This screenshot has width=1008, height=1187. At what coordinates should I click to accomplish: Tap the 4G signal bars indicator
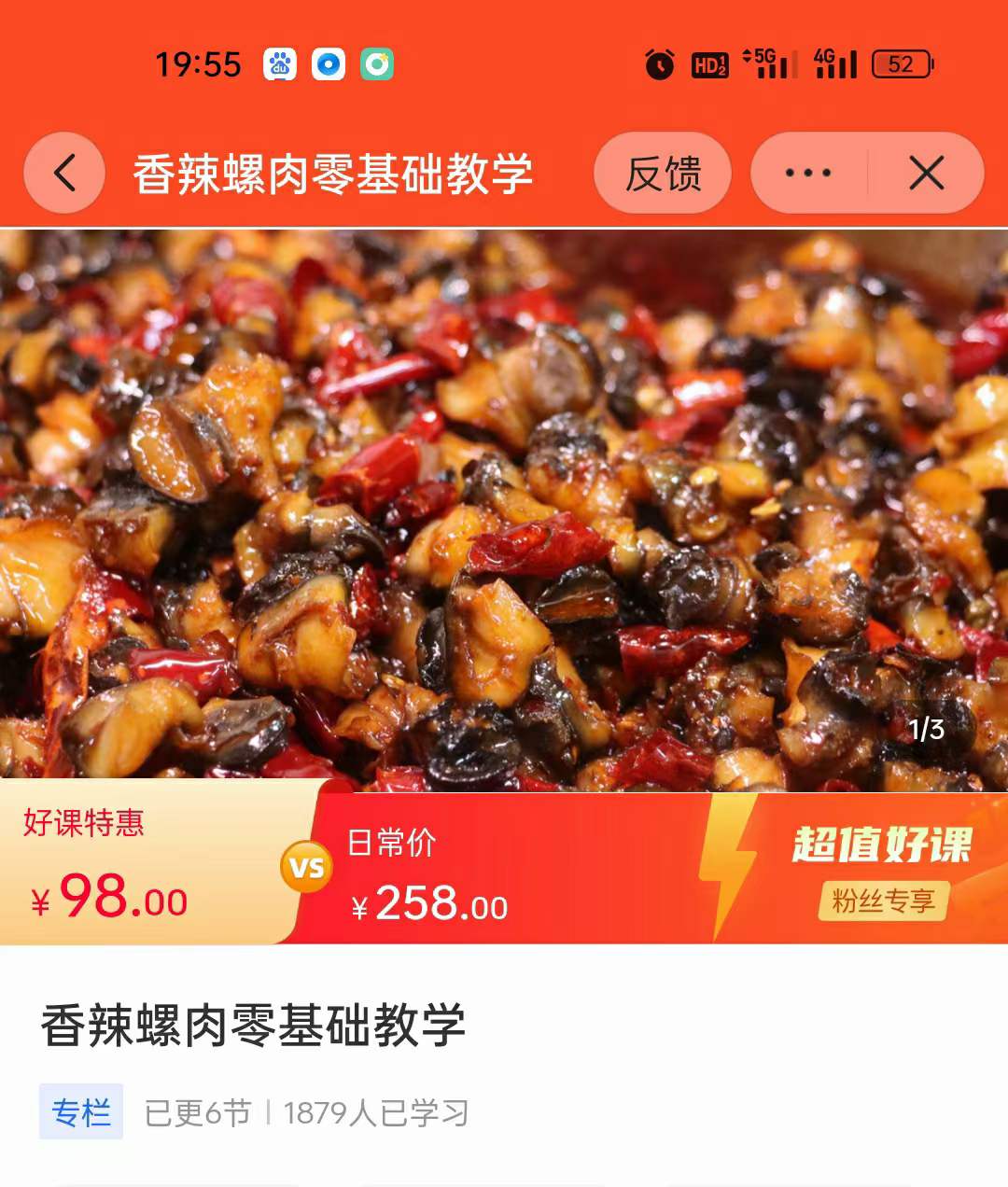[837, 64]
